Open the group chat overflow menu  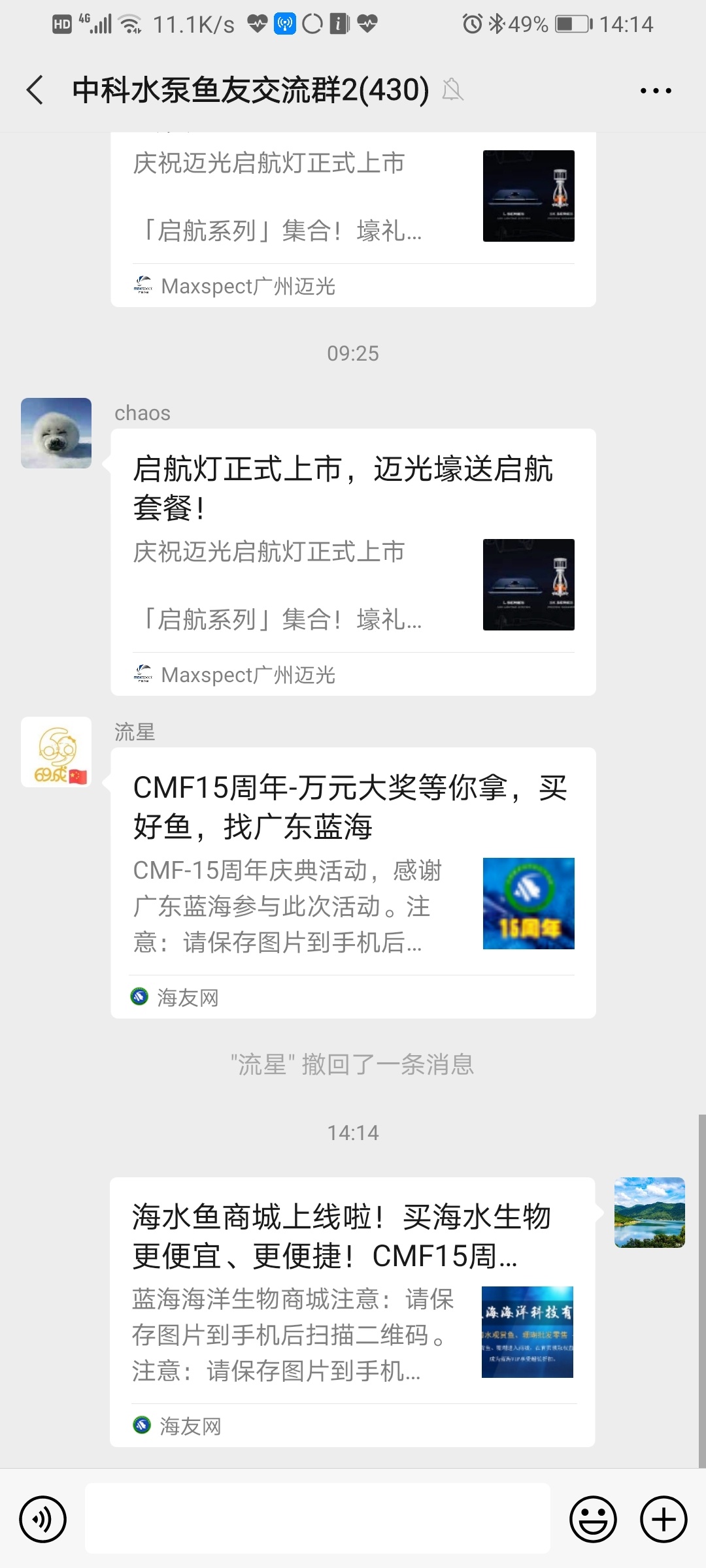(x=656, y=90)
